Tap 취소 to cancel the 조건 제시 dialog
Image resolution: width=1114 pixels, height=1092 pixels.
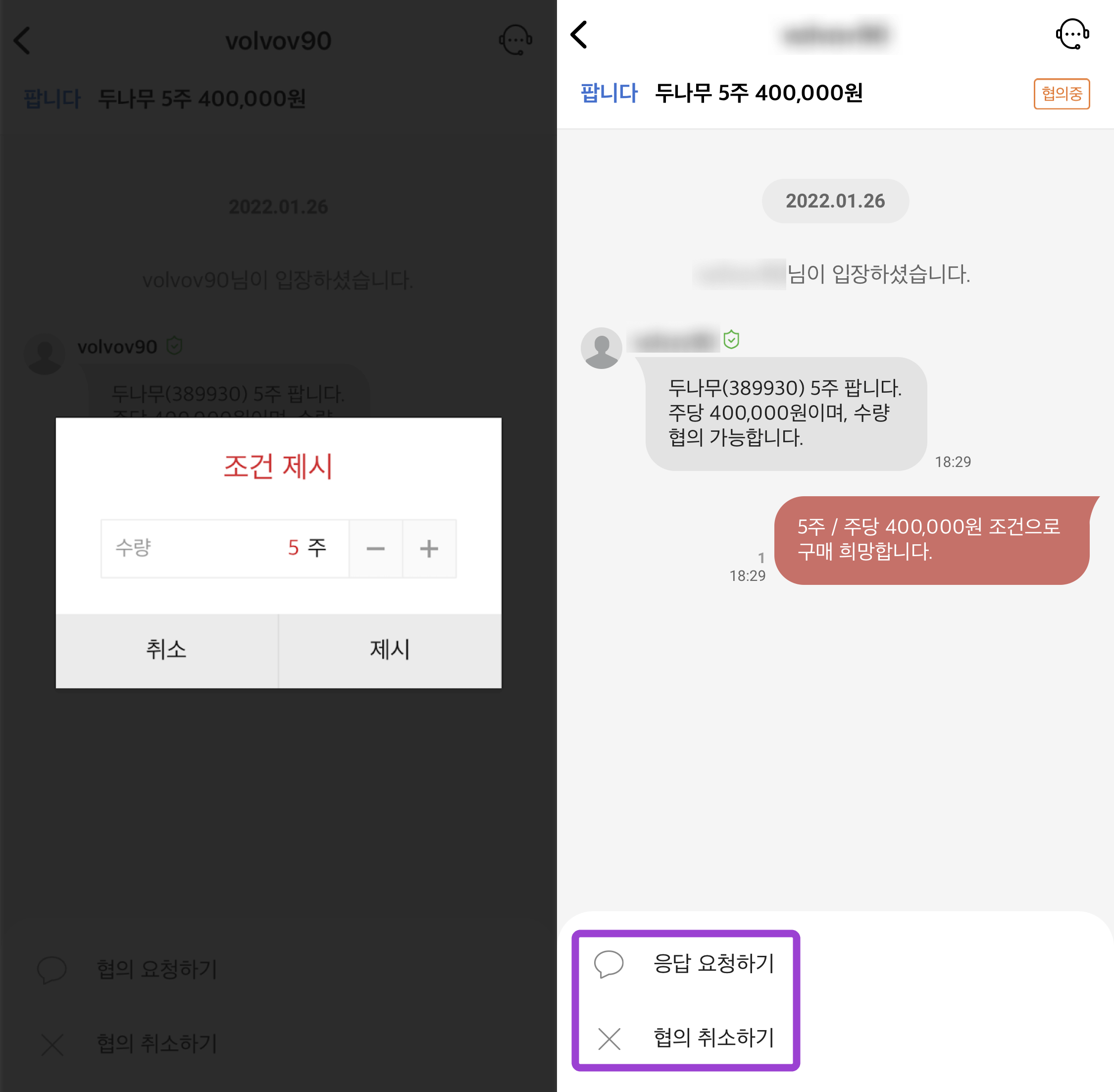166,650
